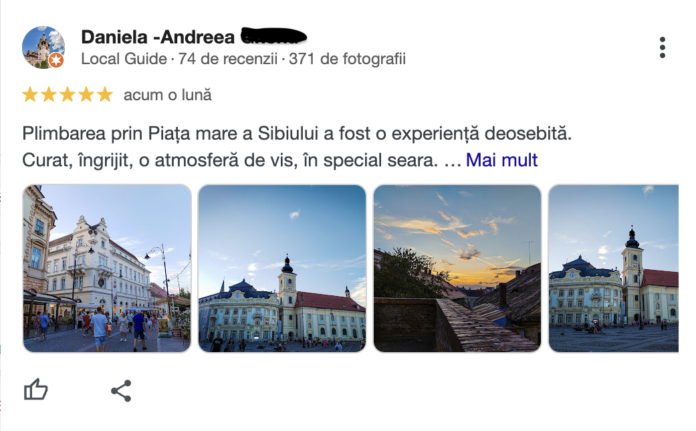
Task: View the wide blue-sky square photo
Action: [x=282, y=268]
